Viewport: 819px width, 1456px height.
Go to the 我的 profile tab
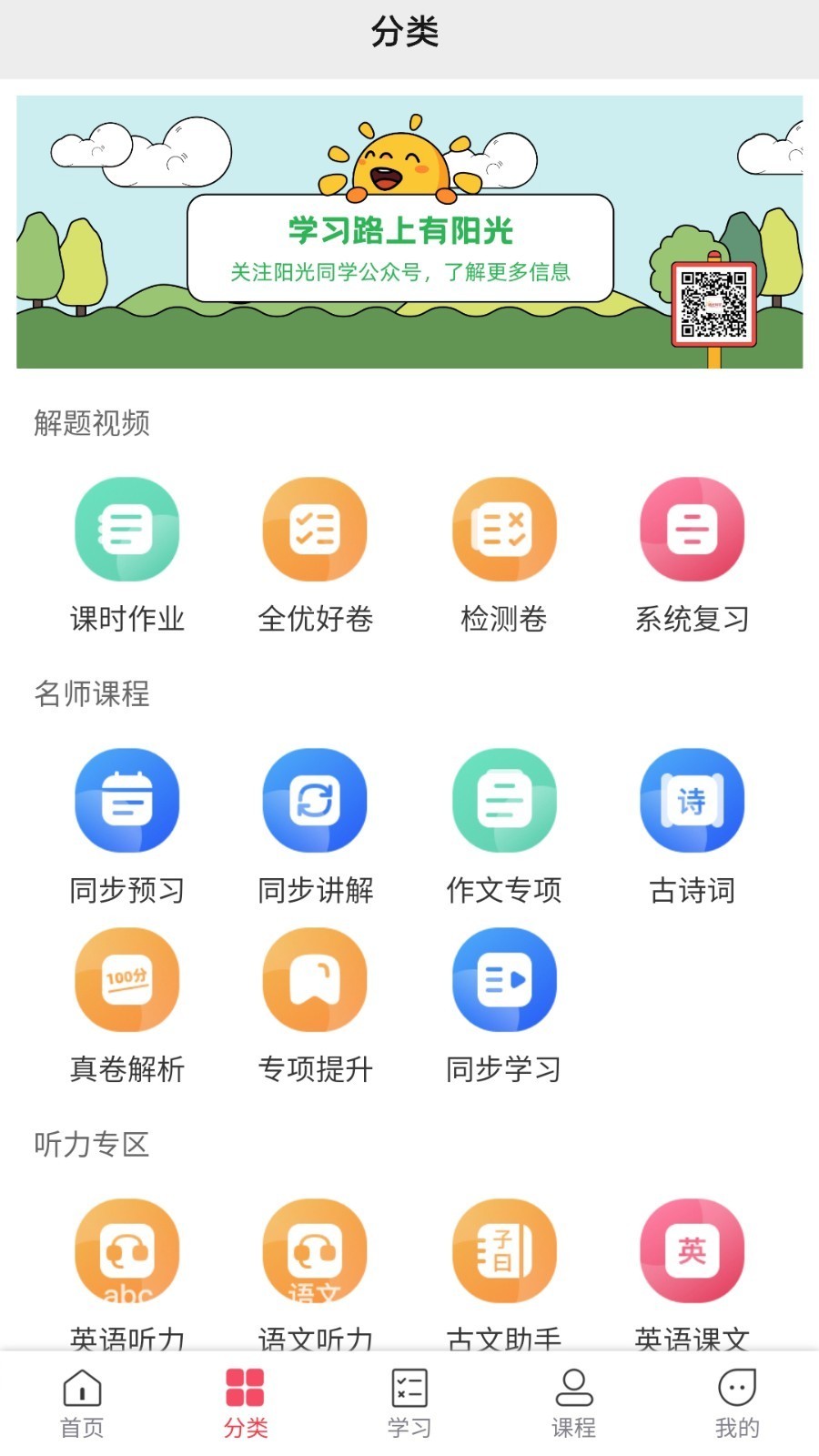[737, 1401]
